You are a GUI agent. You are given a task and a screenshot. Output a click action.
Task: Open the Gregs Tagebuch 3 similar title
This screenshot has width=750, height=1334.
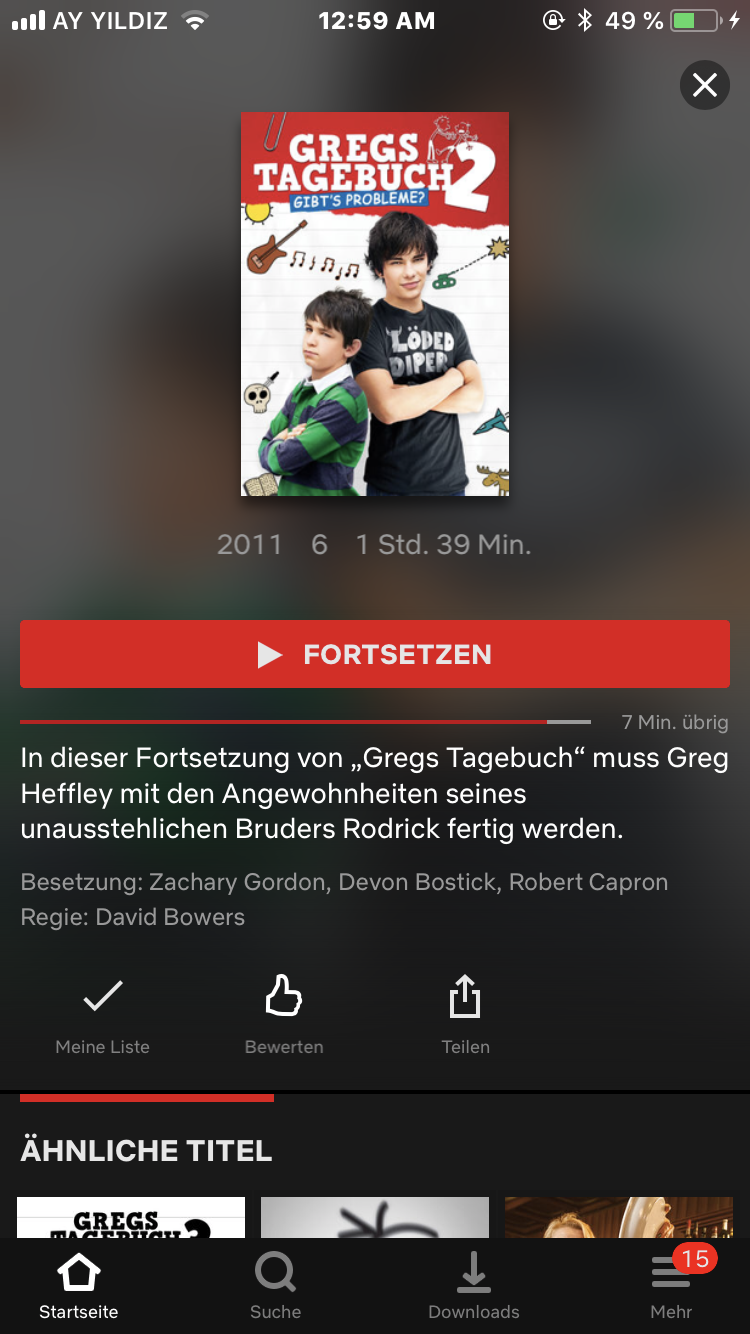[131, 1217]
